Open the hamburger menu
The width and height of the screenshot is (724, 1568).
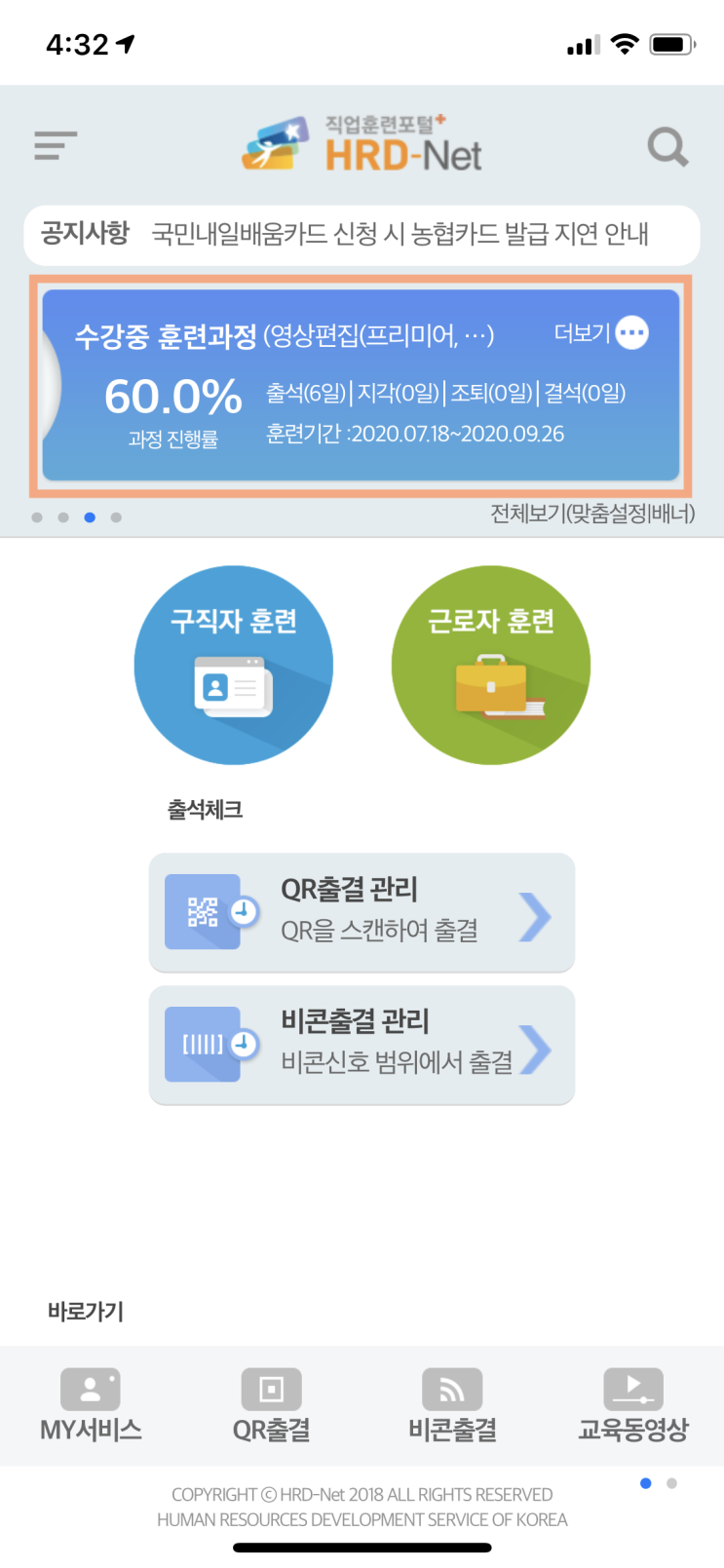click(x=55, y=146)
